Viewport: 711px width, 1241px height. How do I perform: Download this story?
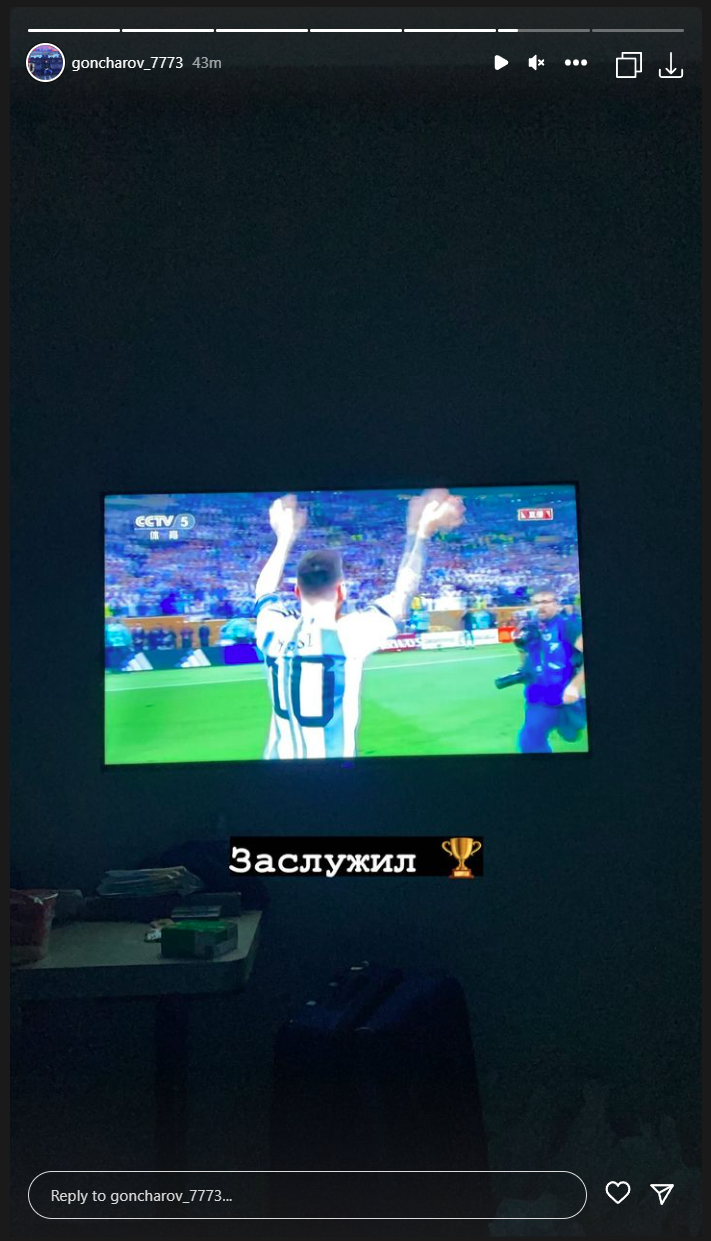click(x=671, y=66)
